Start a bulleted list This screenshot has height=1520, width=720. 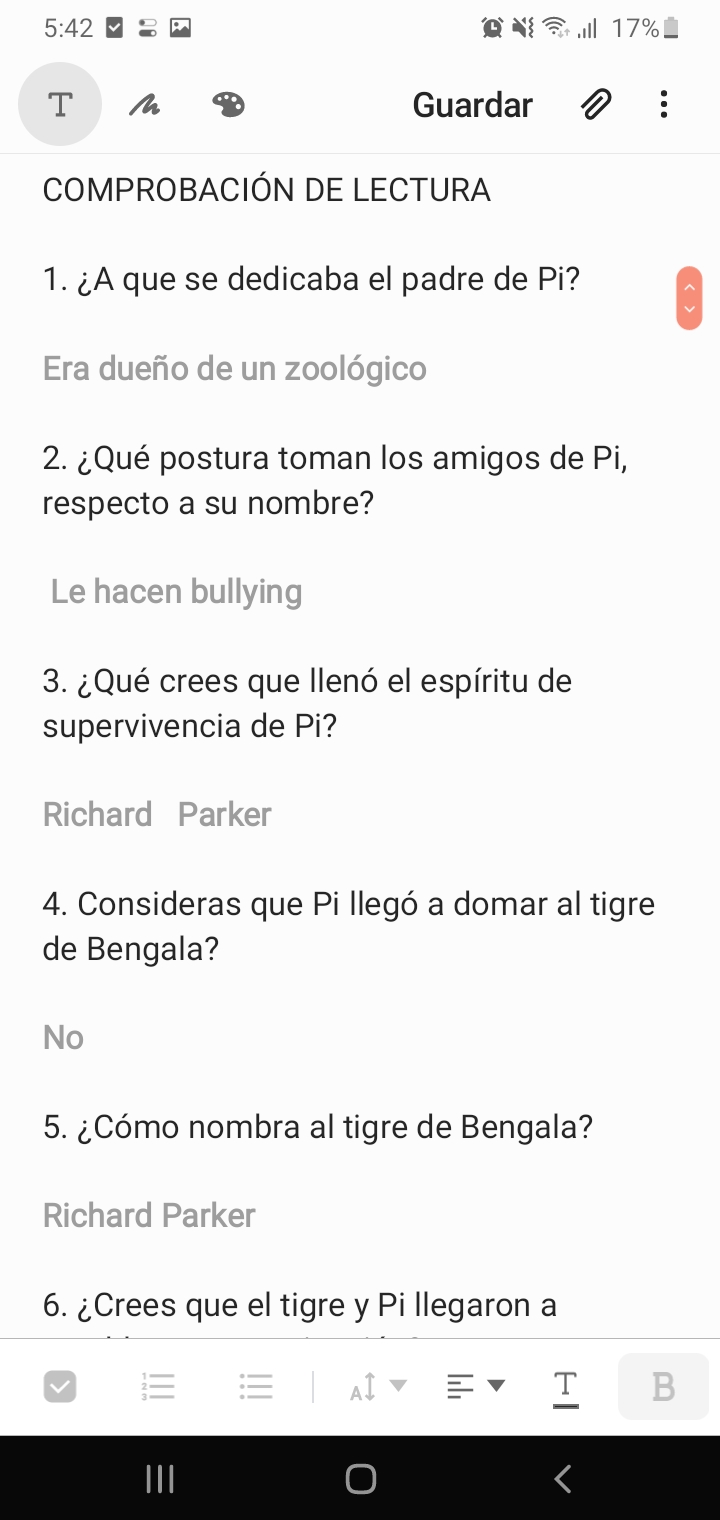(257, 1386)
